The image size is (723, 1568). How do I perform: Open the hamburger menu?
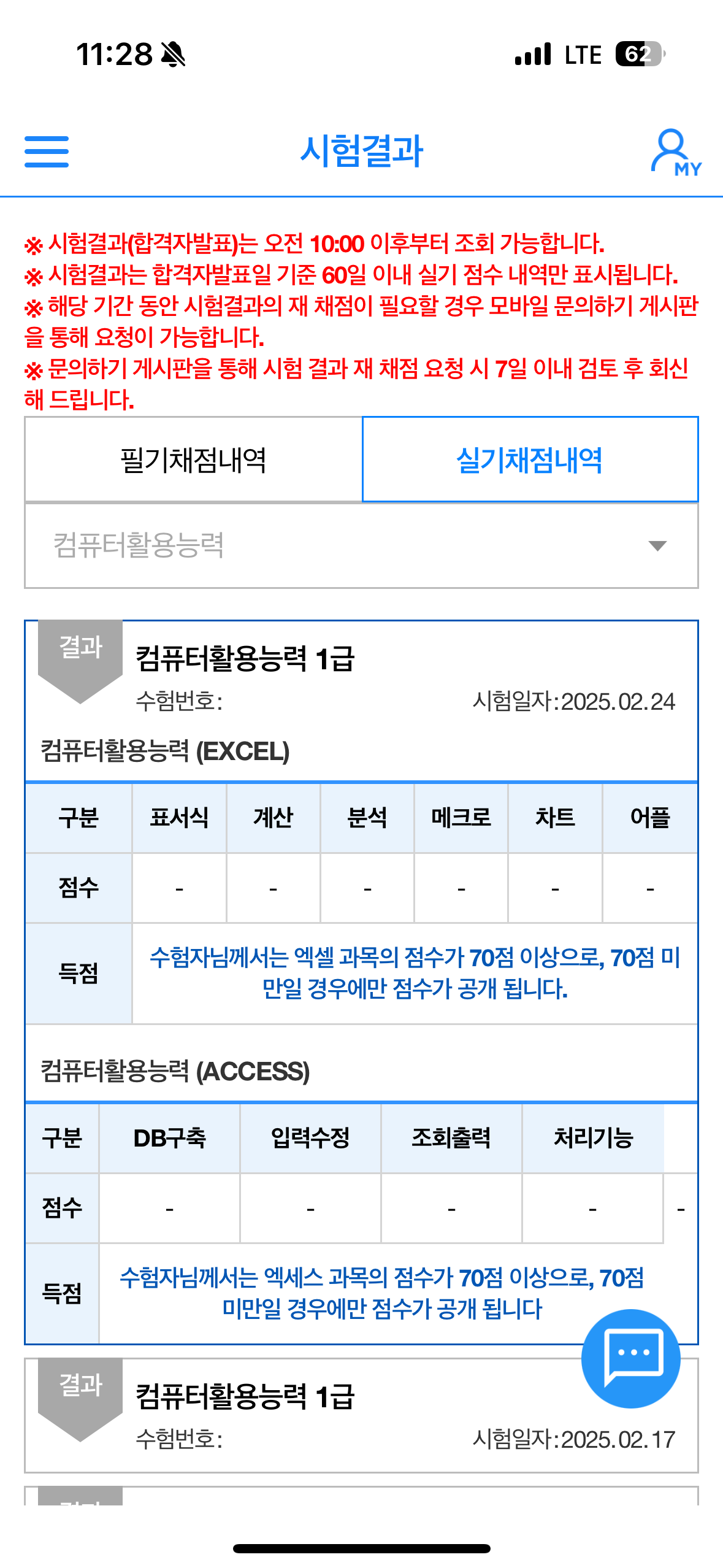pyautogui.click(x=47, y=152)
